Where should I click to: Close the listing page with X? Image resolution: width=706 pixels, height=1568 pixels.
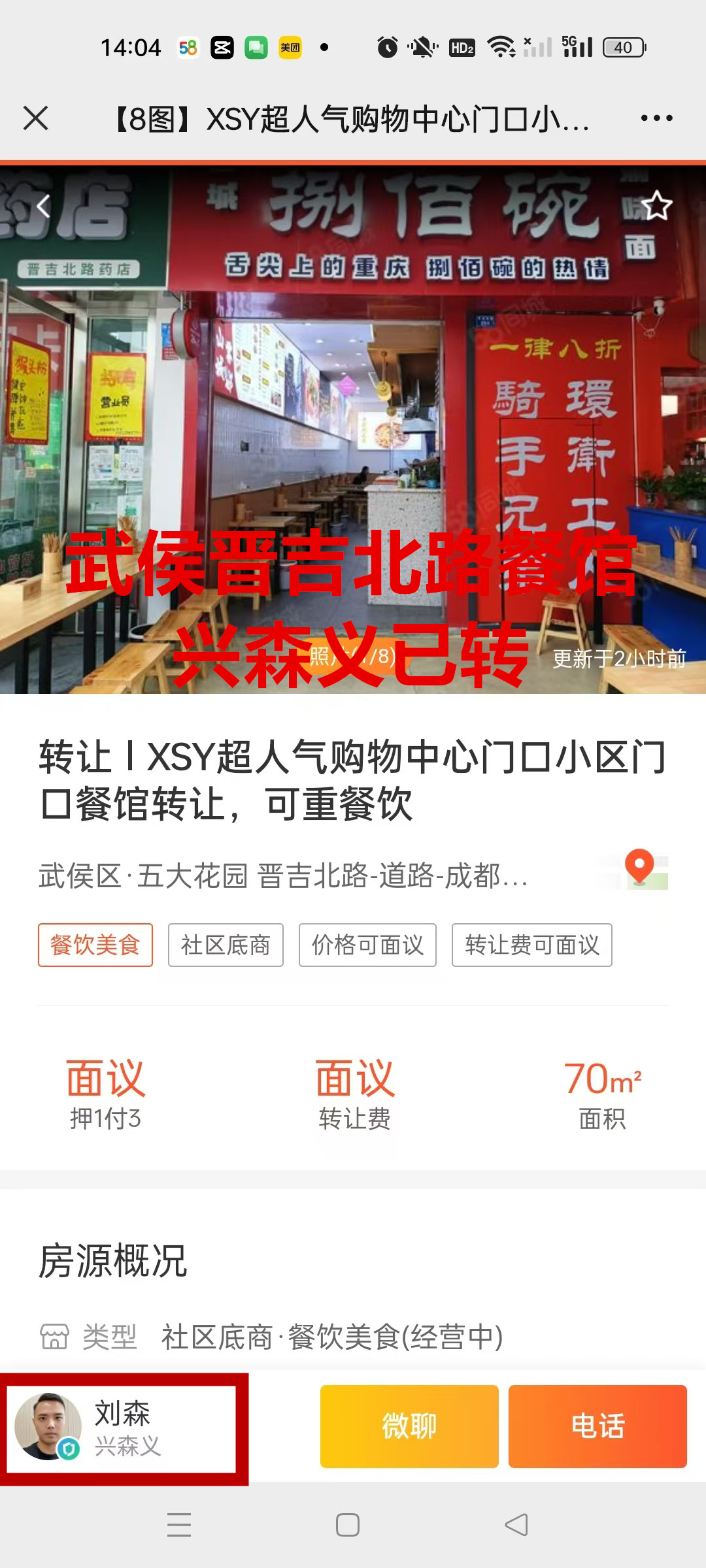pos(36,118)
